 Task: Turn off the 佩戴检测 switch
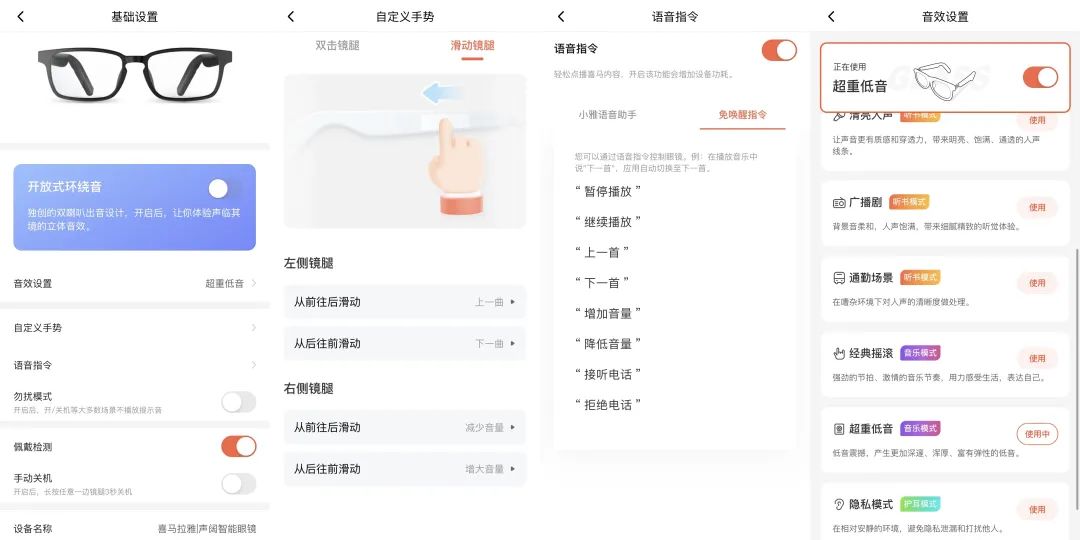pyautogui.click(x=238, y=446)
